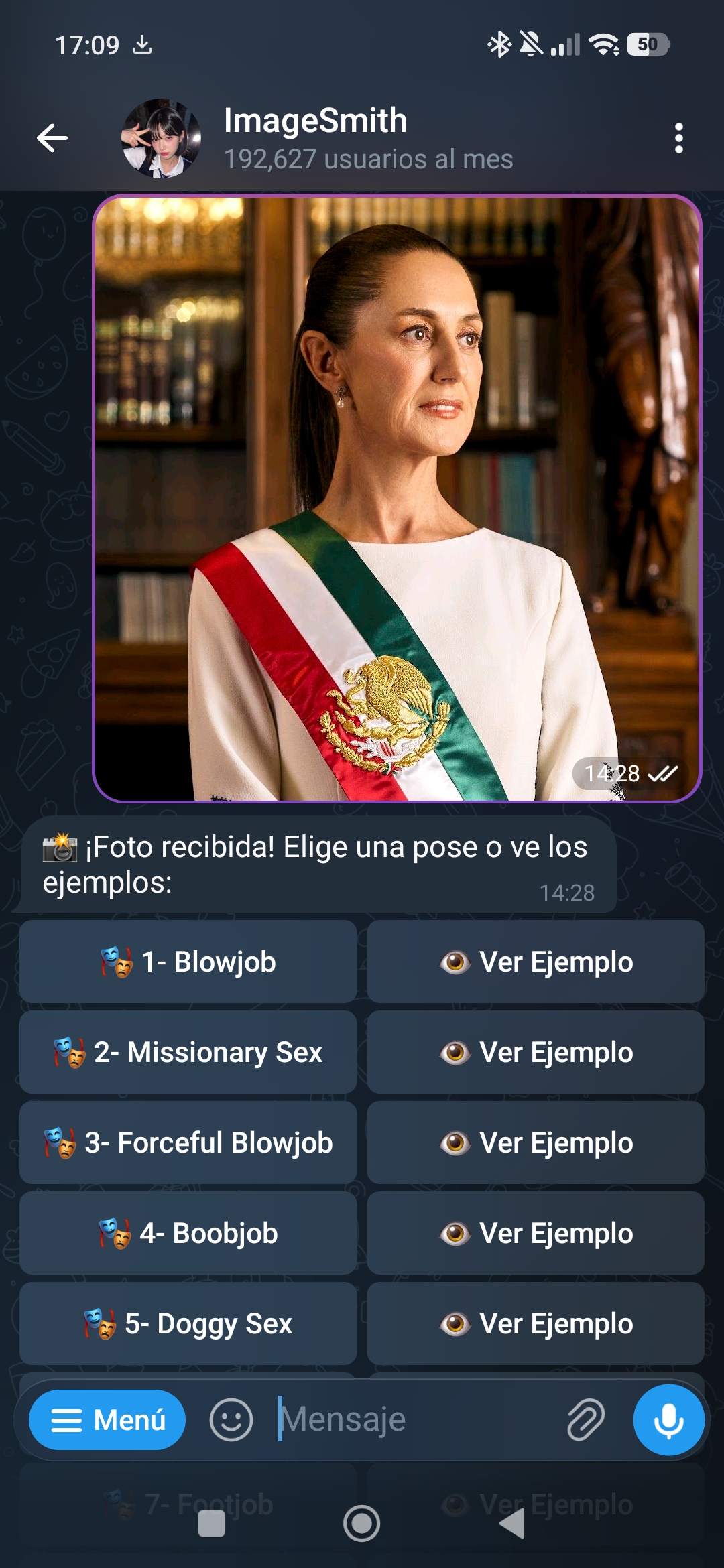
Task: Open the emoji picker
Action: tap(231, 1420)
